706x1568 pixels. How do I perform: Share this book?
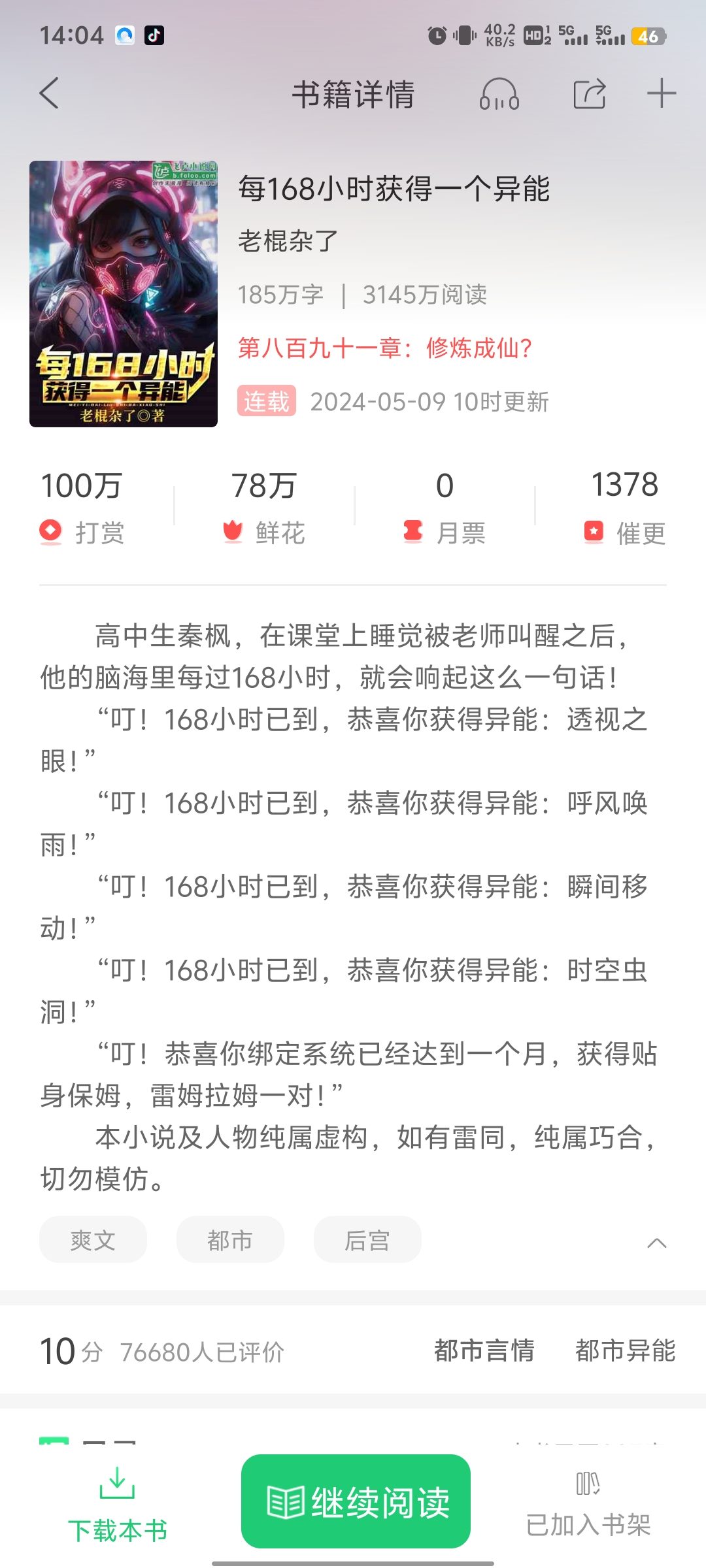[x=590, y=94]
